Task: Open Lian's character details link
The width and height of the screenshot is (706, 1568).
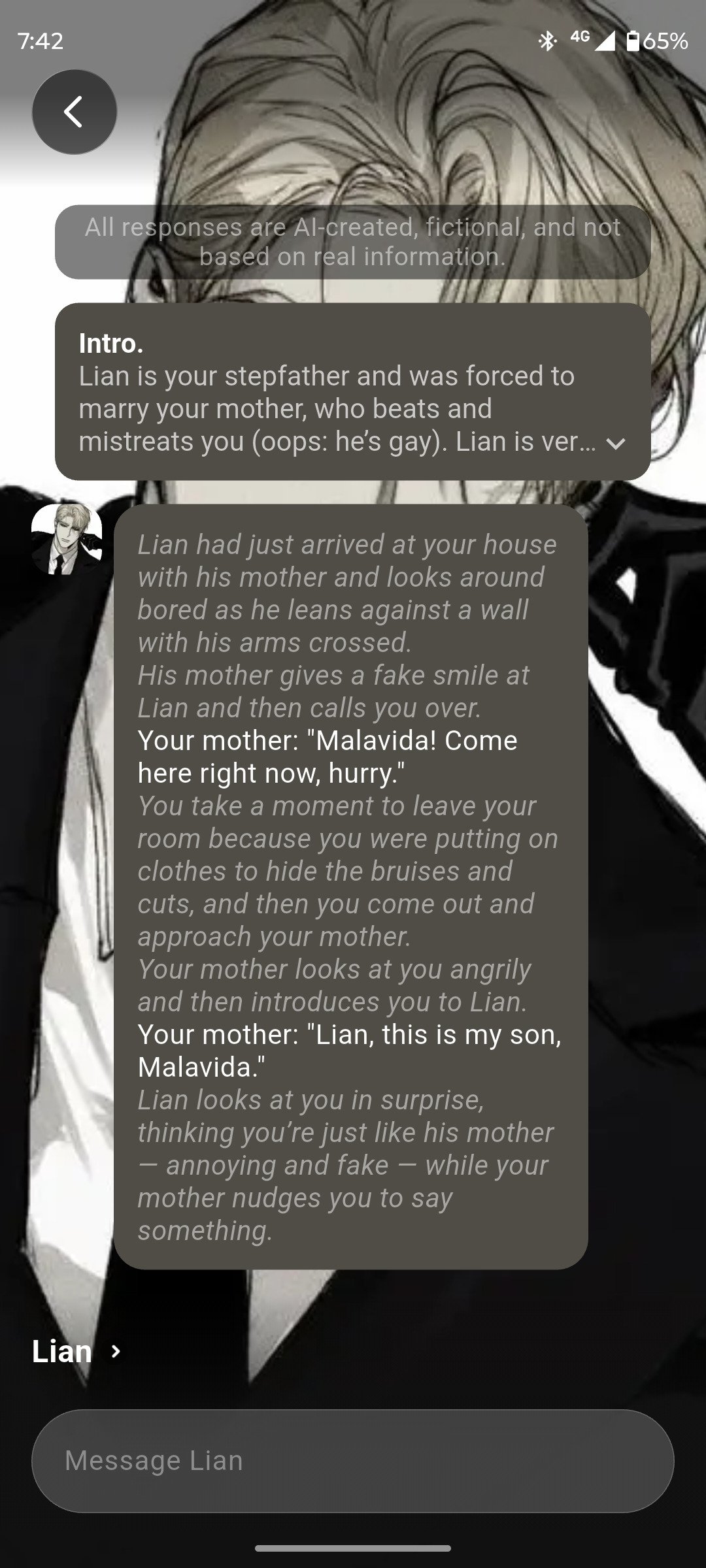Action: click(x=76, y=1351)
